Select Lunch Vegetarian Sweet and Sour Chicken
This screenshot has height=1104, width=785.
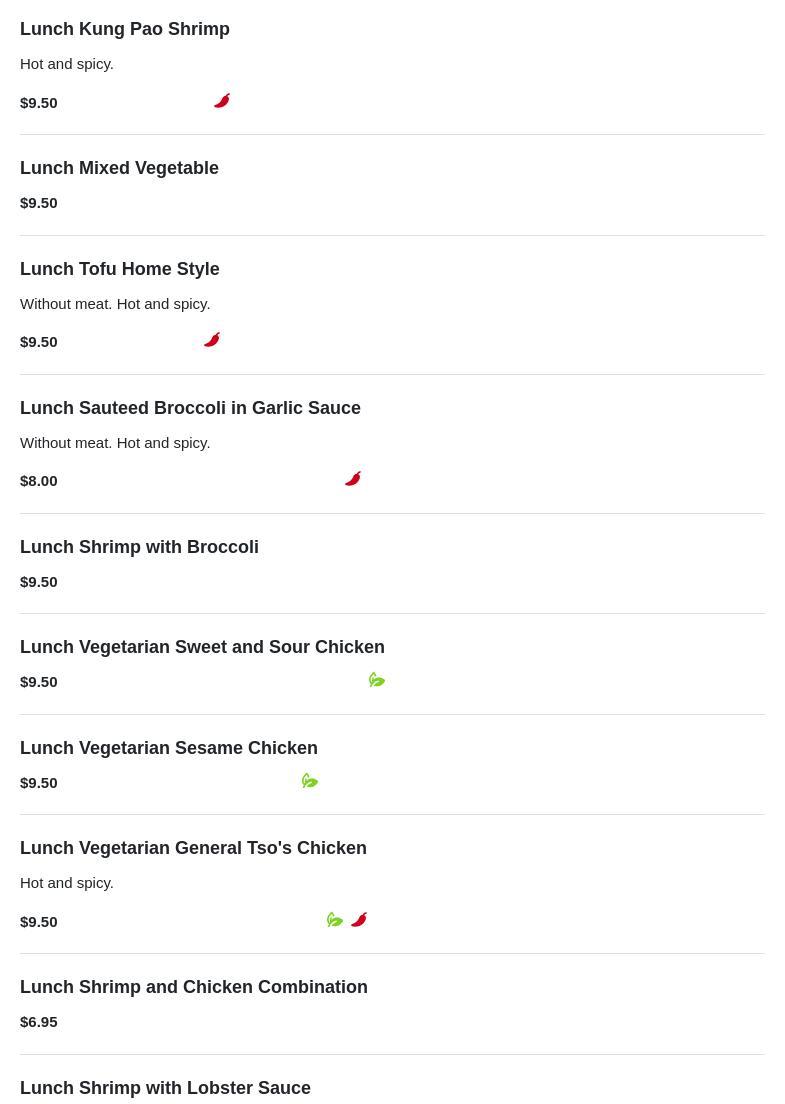(202, 648)
